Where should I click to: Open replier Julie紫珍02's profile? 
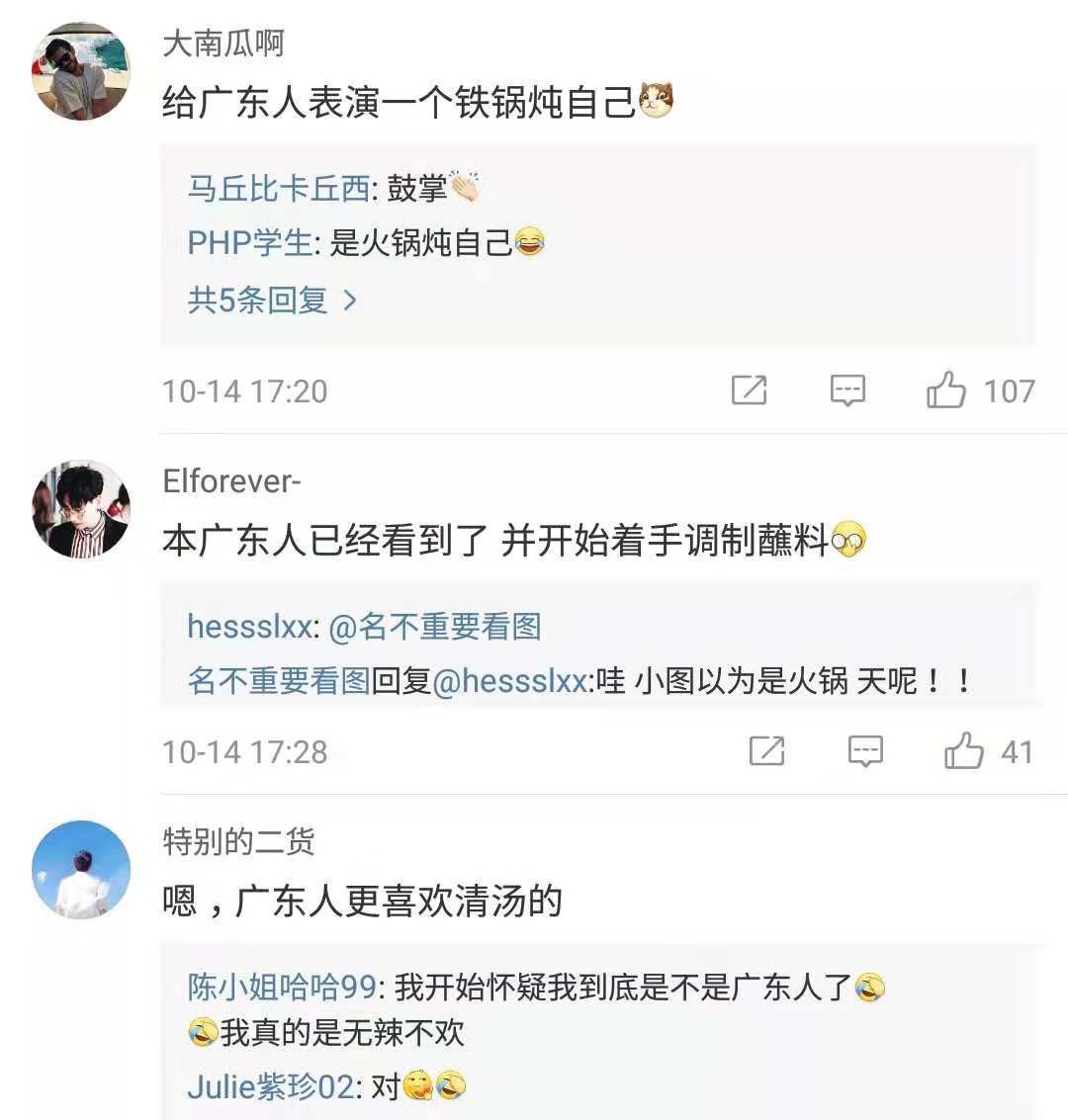(x=270, y=1087)
